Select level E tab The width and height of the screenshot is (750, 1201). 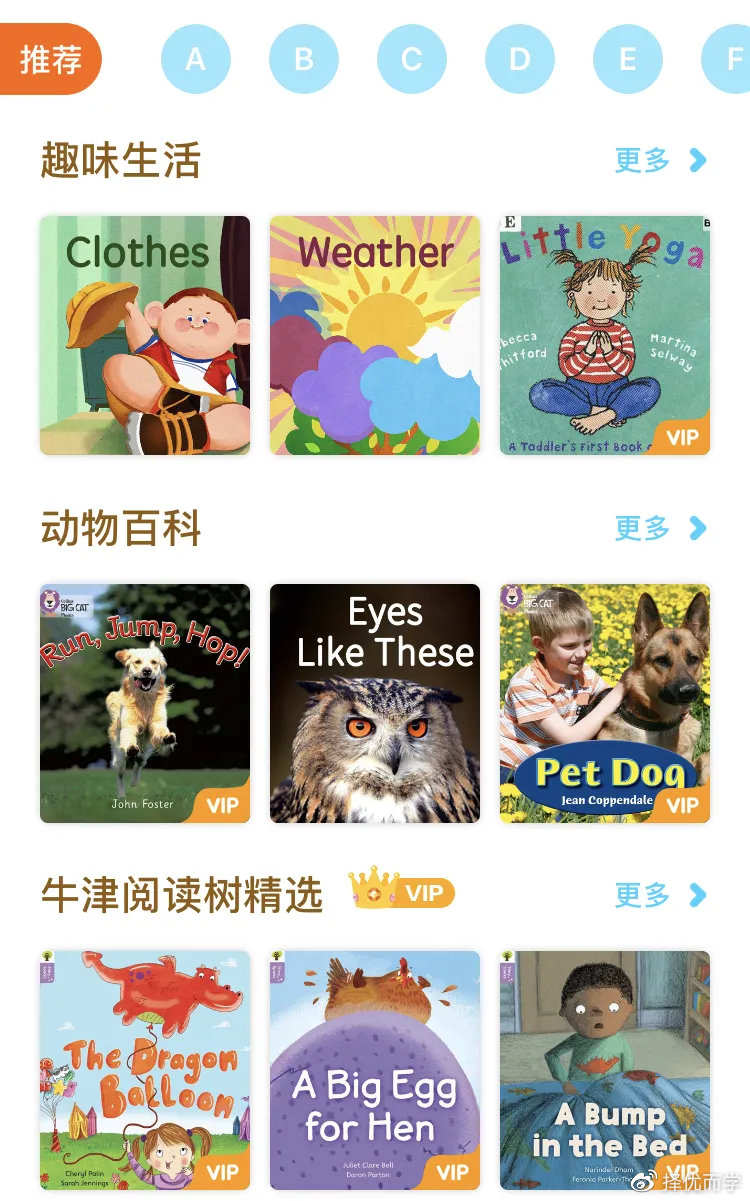pyautogui.click(x=628, y=59)
